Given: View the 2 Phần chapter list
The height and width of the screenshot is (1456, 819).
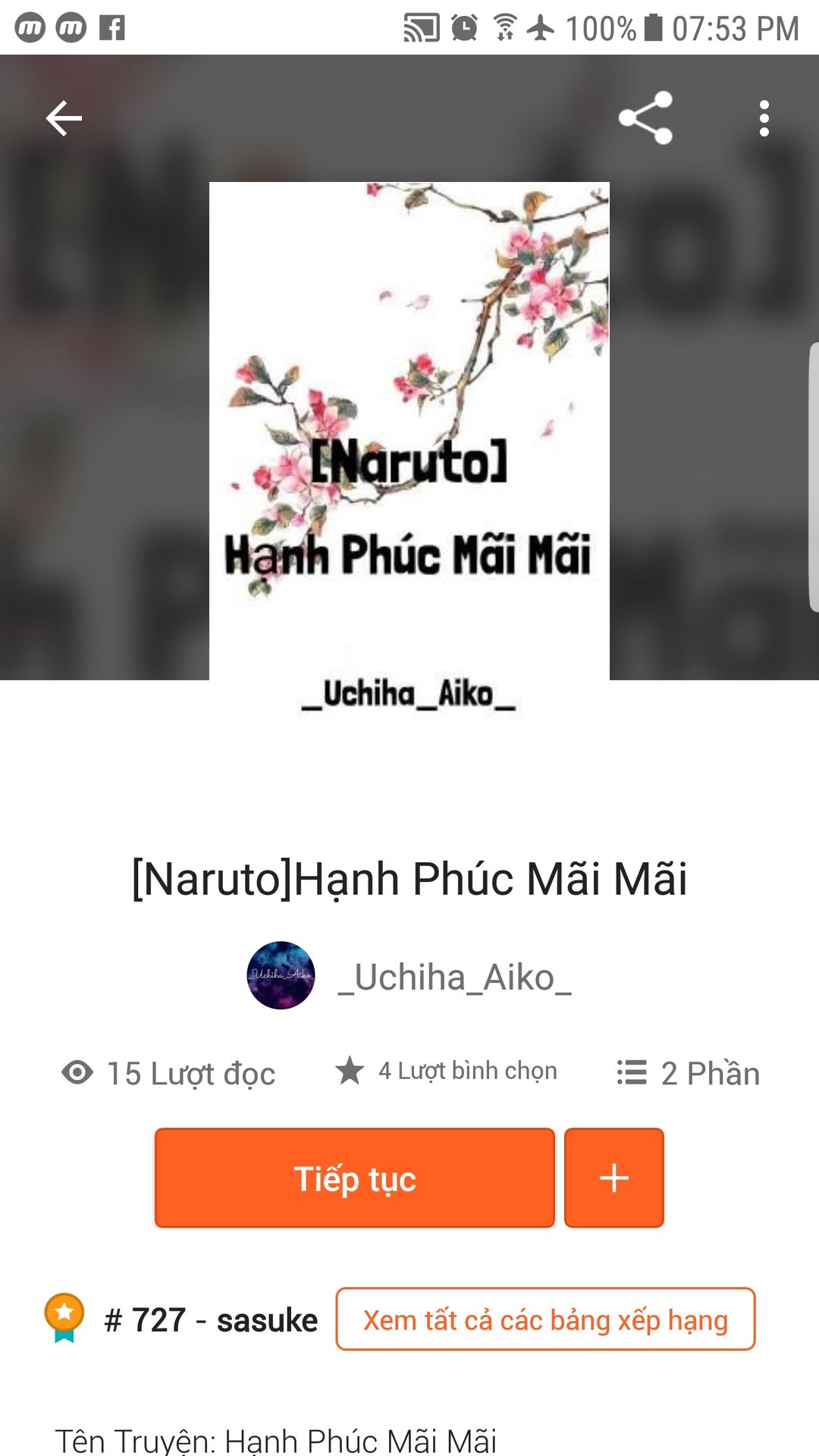Looking at the screenshot, I should 688,1073.
